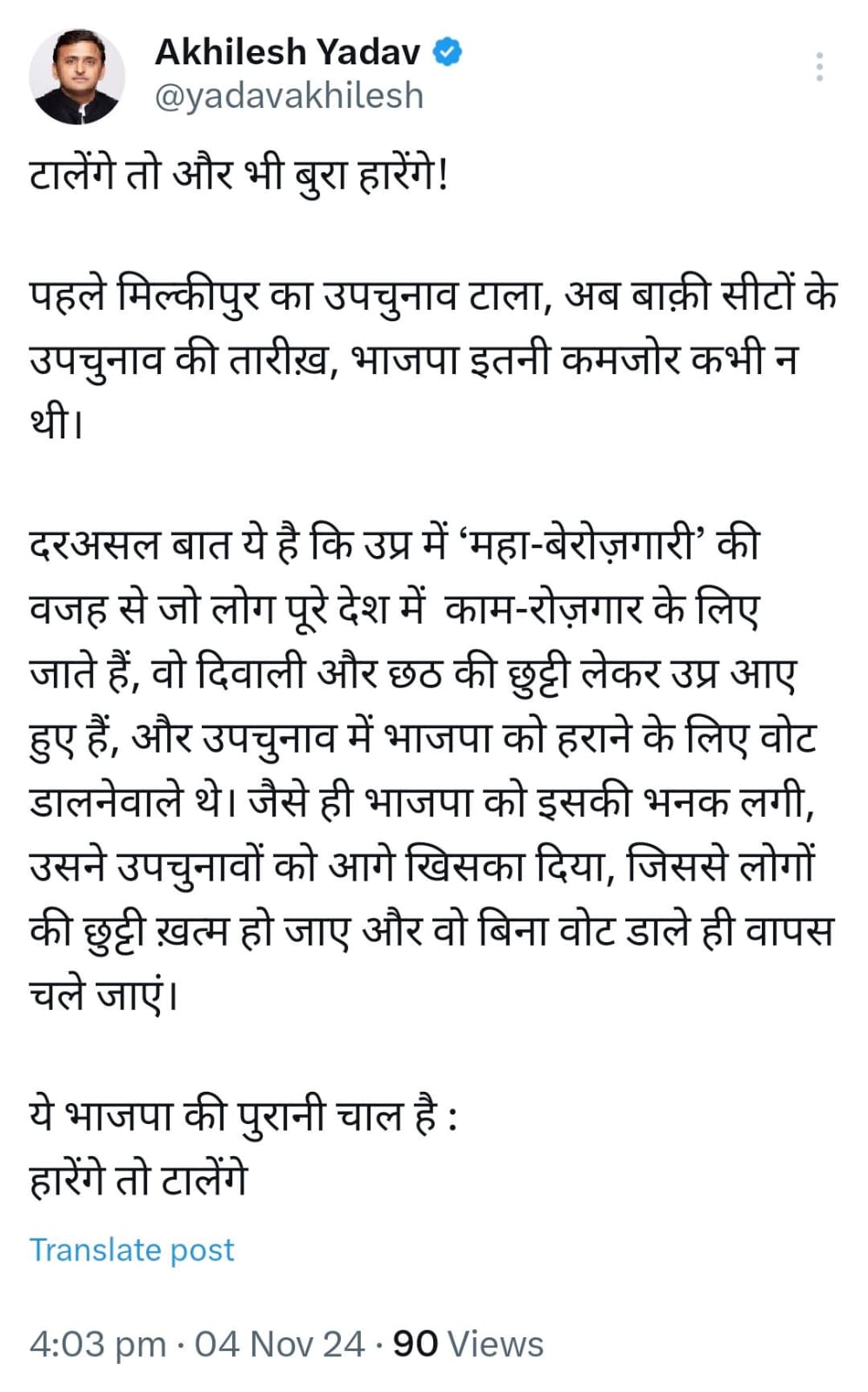Tap the Translate post link
The image size is (868, 1392).
pyautogui.click(x=132, y=1250)
